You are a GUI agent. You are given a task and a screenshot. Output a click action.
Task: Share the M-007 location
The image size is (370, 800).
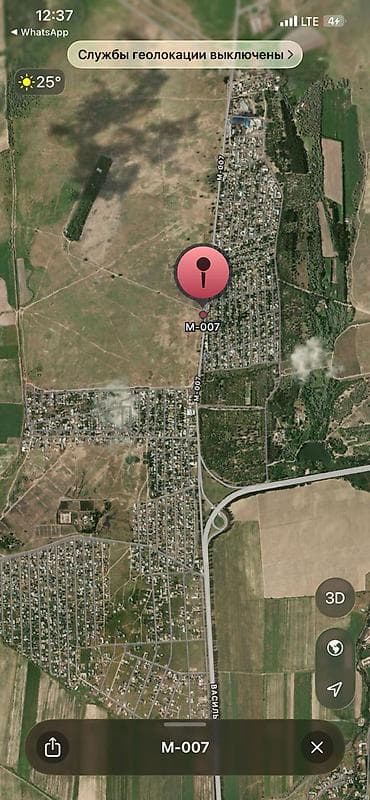tap(52, 747)
